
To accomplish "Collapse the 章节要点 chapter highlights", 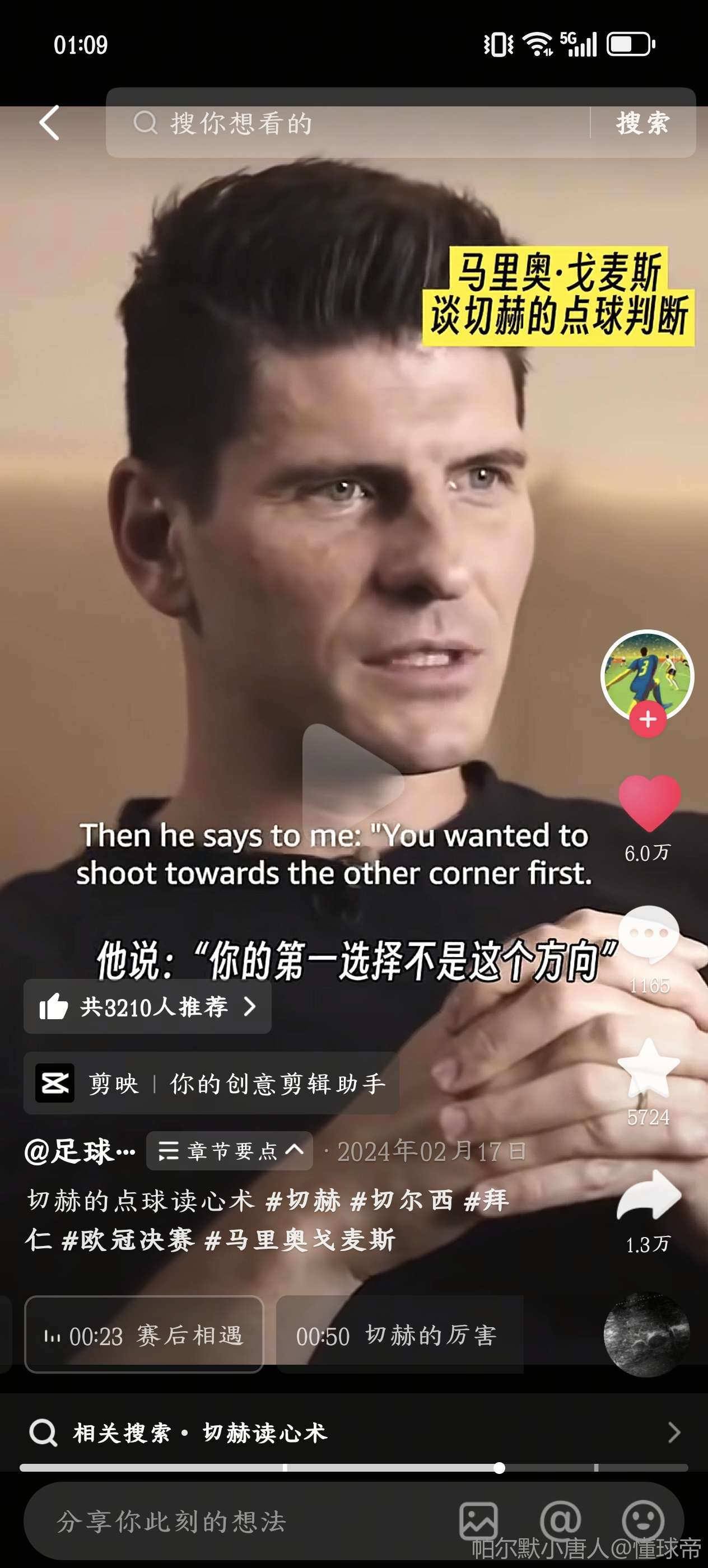I will pyautogui.click(x=230, y=1151).
